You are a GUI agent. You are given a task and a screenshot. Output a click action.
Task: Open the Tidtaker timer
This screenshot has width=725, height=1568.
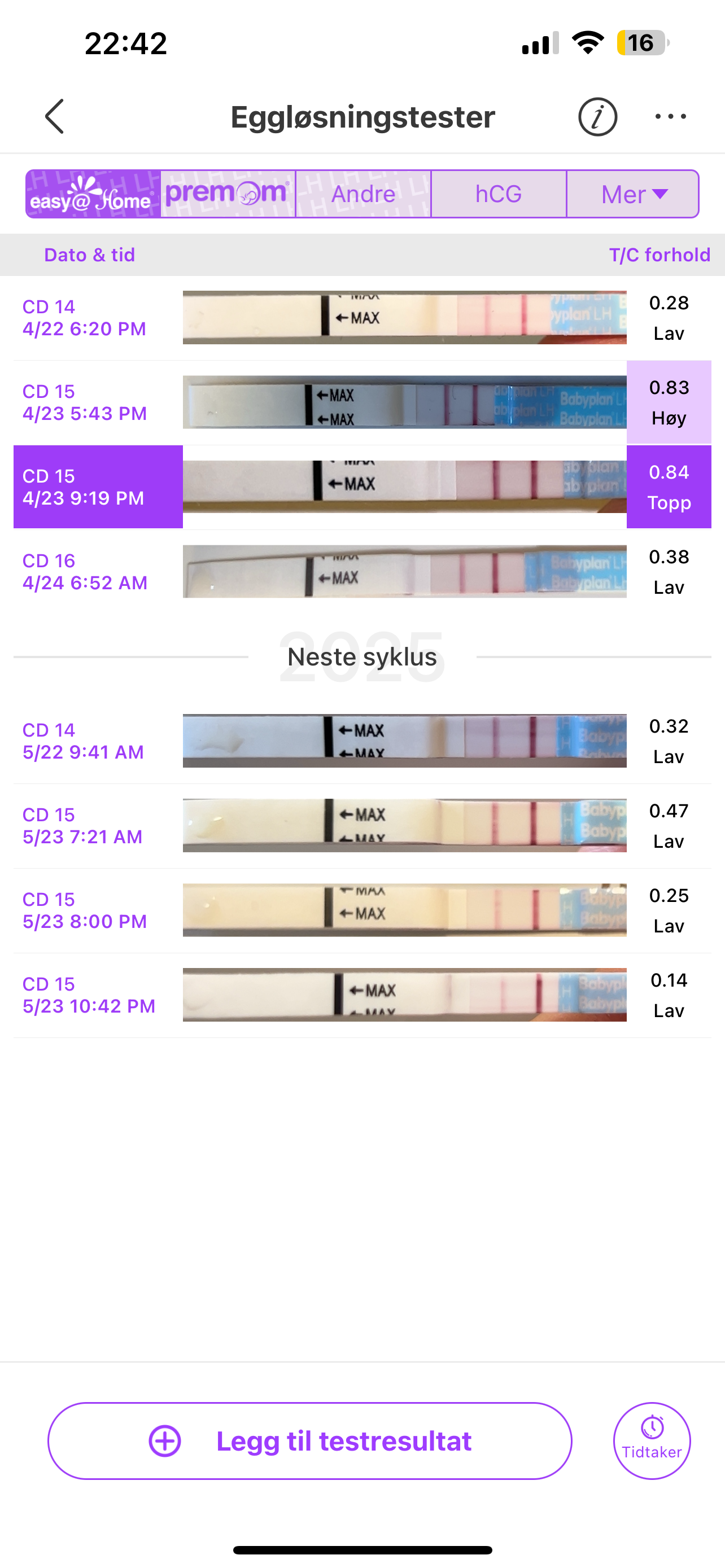pos(652,1441)
